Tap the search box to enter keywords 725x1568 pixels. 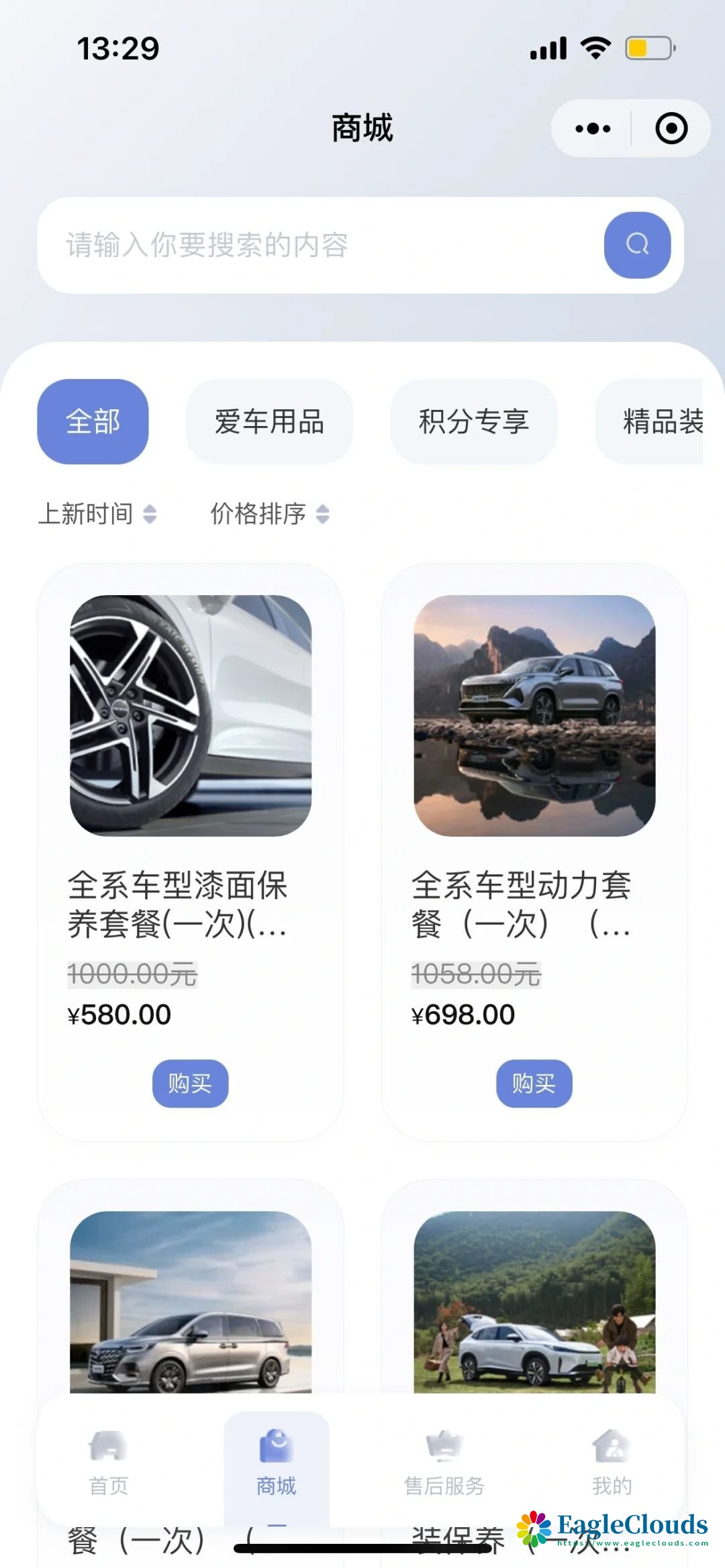click(x=322, y=245)
